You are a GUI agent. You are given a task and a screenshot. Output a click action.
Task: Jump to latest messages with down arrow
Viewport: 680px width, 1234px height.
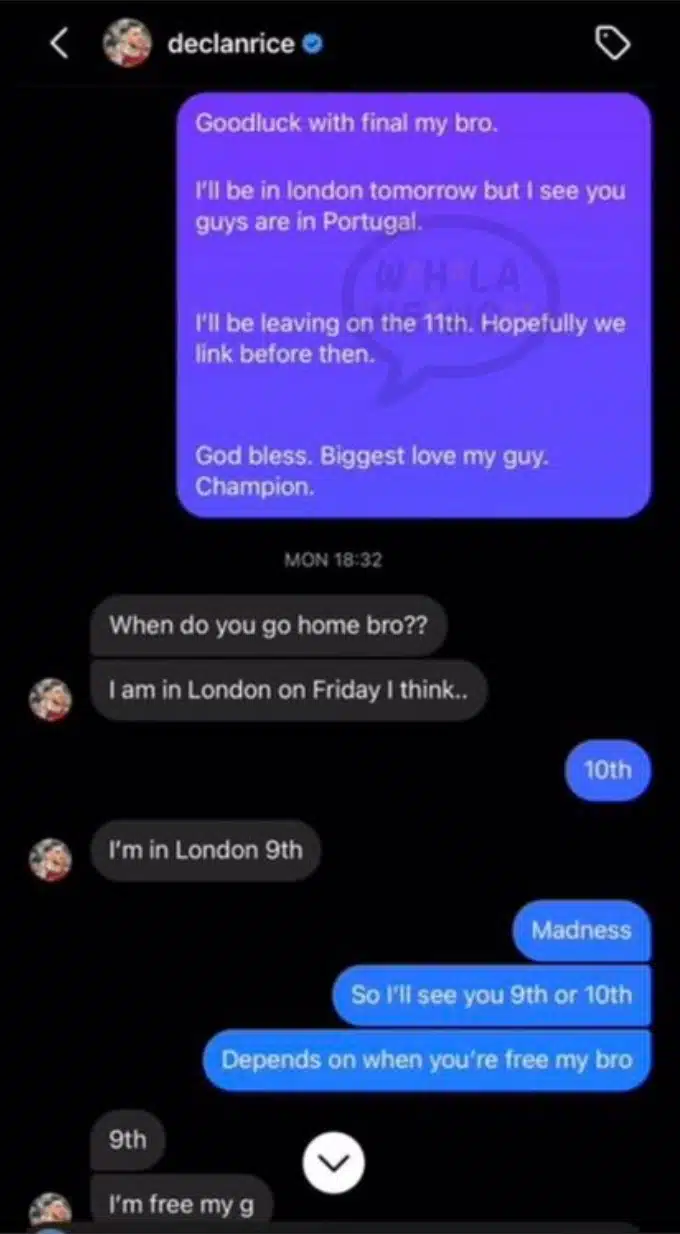coord(333,1162)
